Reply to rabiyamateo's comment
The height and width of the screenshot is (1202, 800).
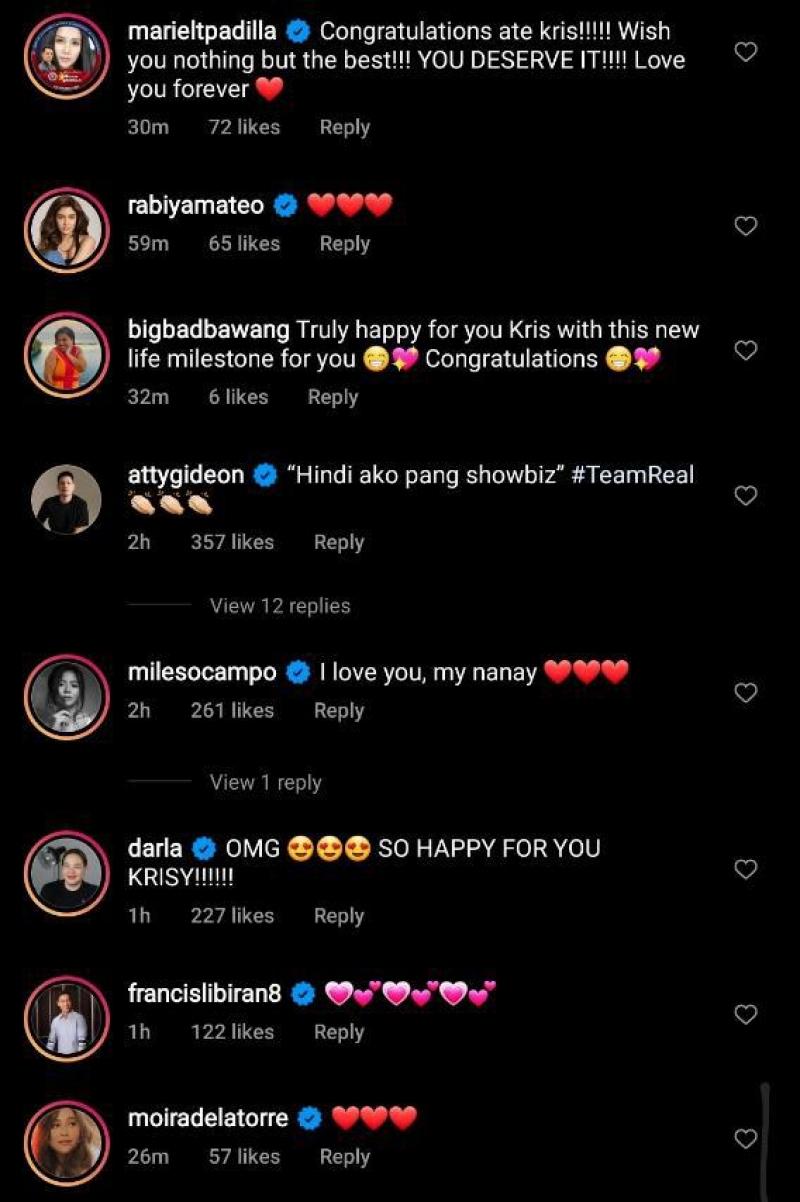pos(344,243)
